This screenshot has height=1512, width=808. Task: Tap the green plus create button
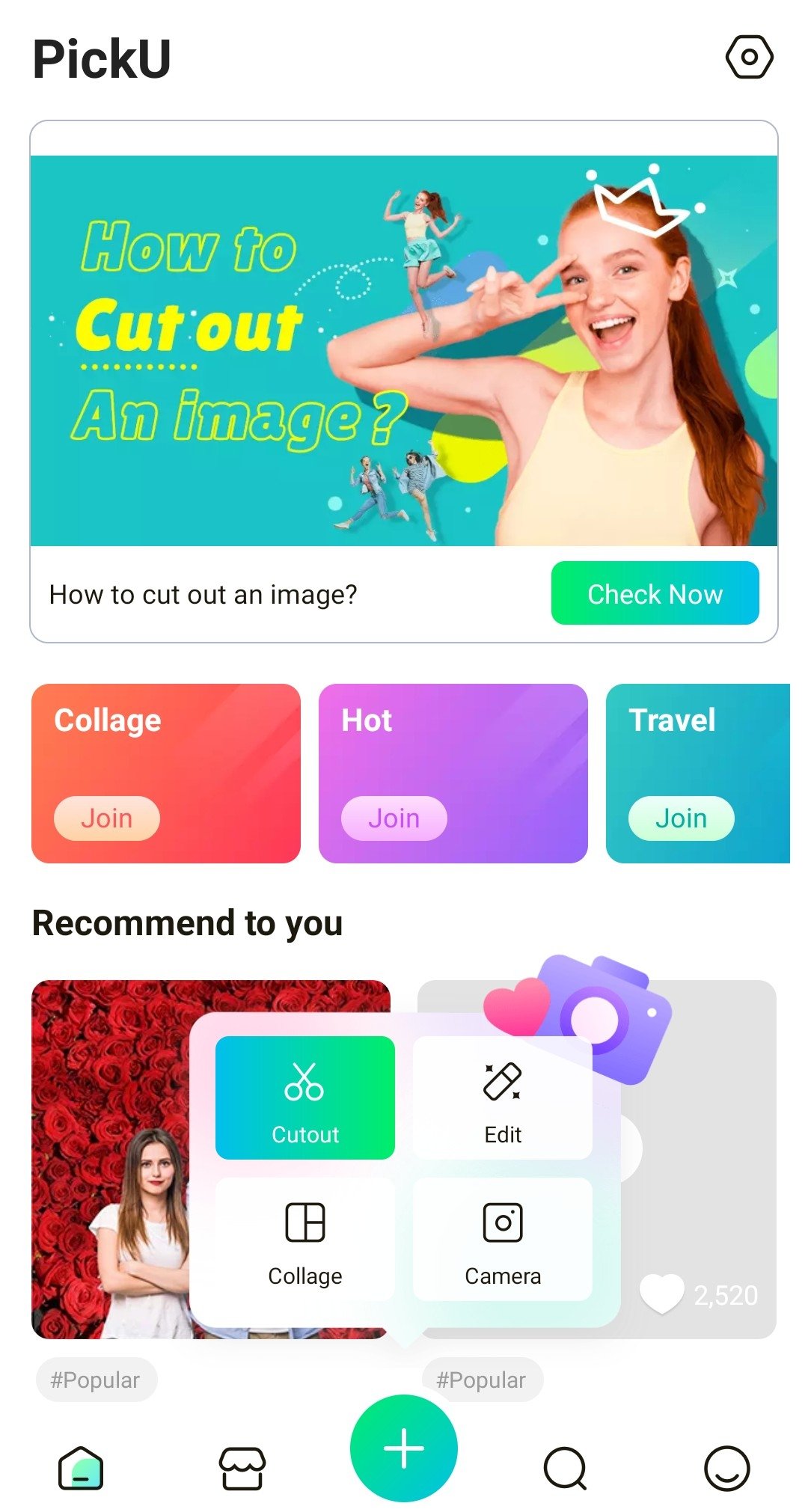(404, 1448)
